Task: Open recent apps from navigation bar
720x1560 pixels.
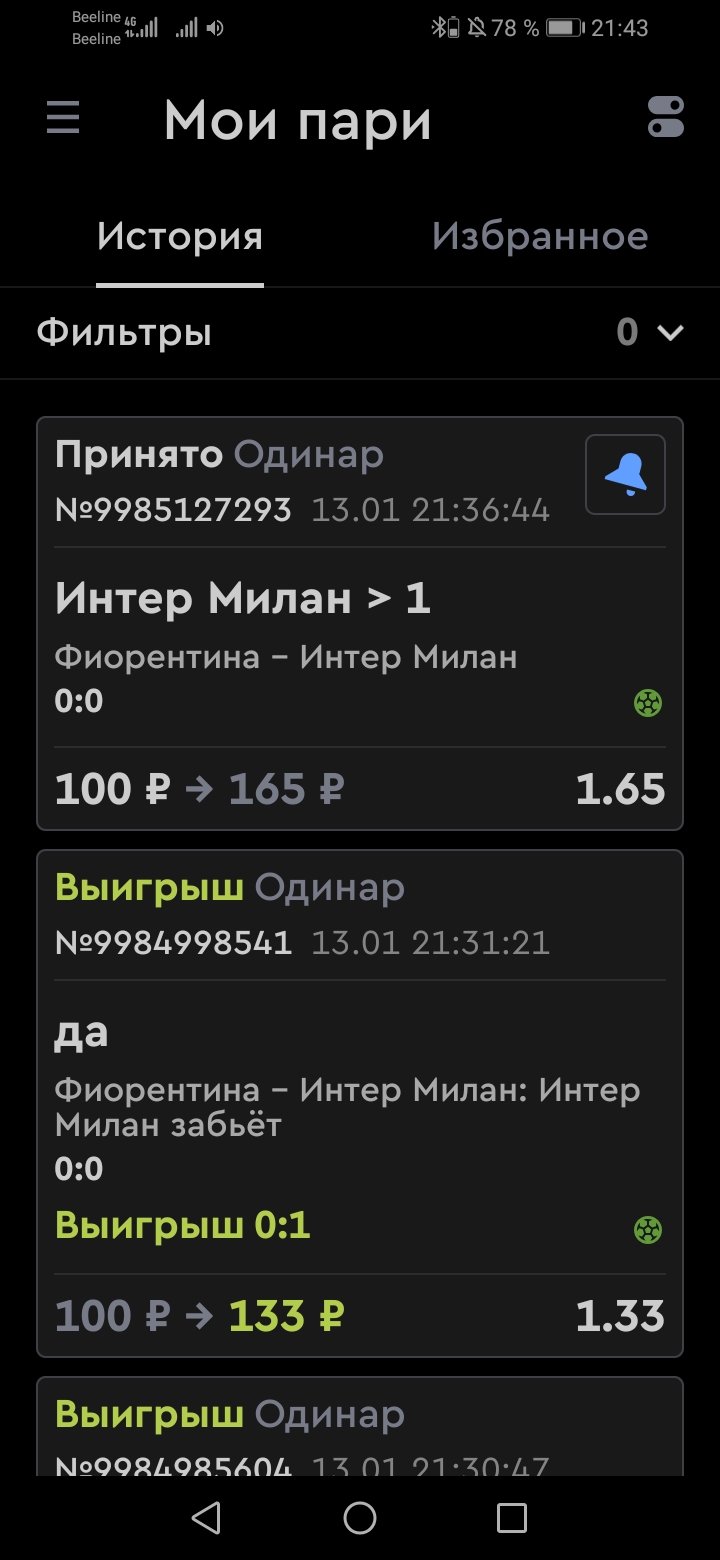Action: coord(511,1518)
